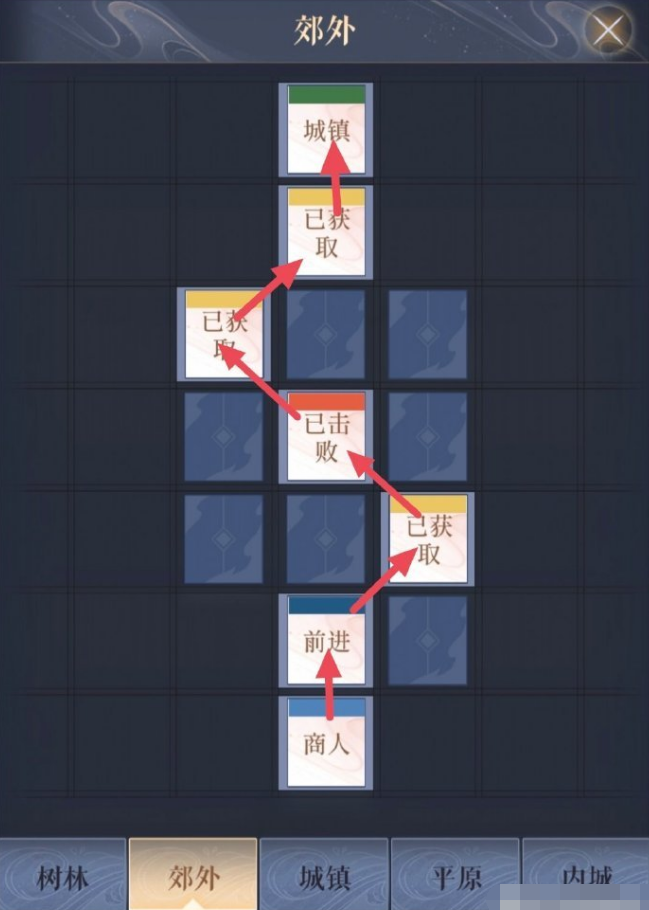Tap the 商人 merchant tile
This screenshot has width=649, height=910.
tap(326, 742)
